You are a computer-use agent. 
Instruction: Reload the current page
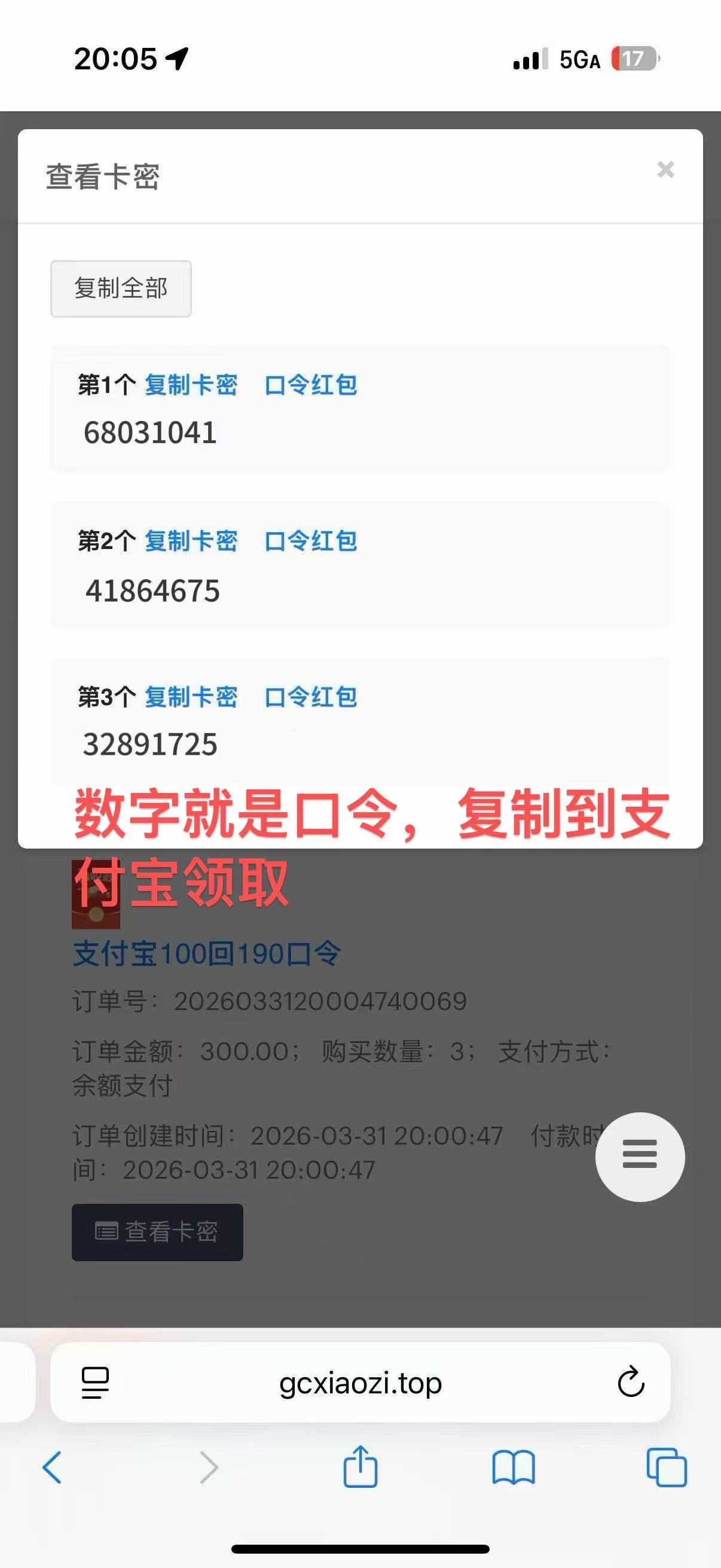631,1383
